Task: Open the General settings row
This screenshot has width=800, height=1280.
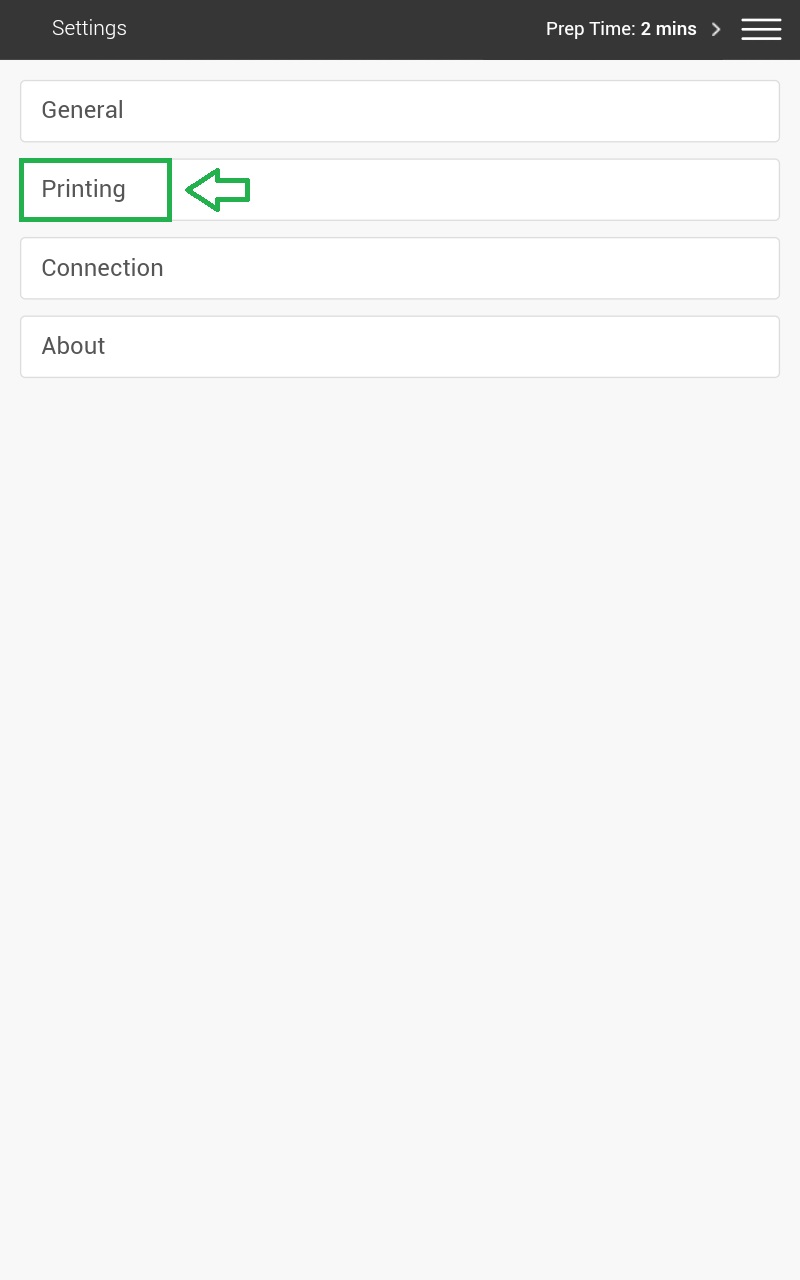Action: click(x=400, y=111)
